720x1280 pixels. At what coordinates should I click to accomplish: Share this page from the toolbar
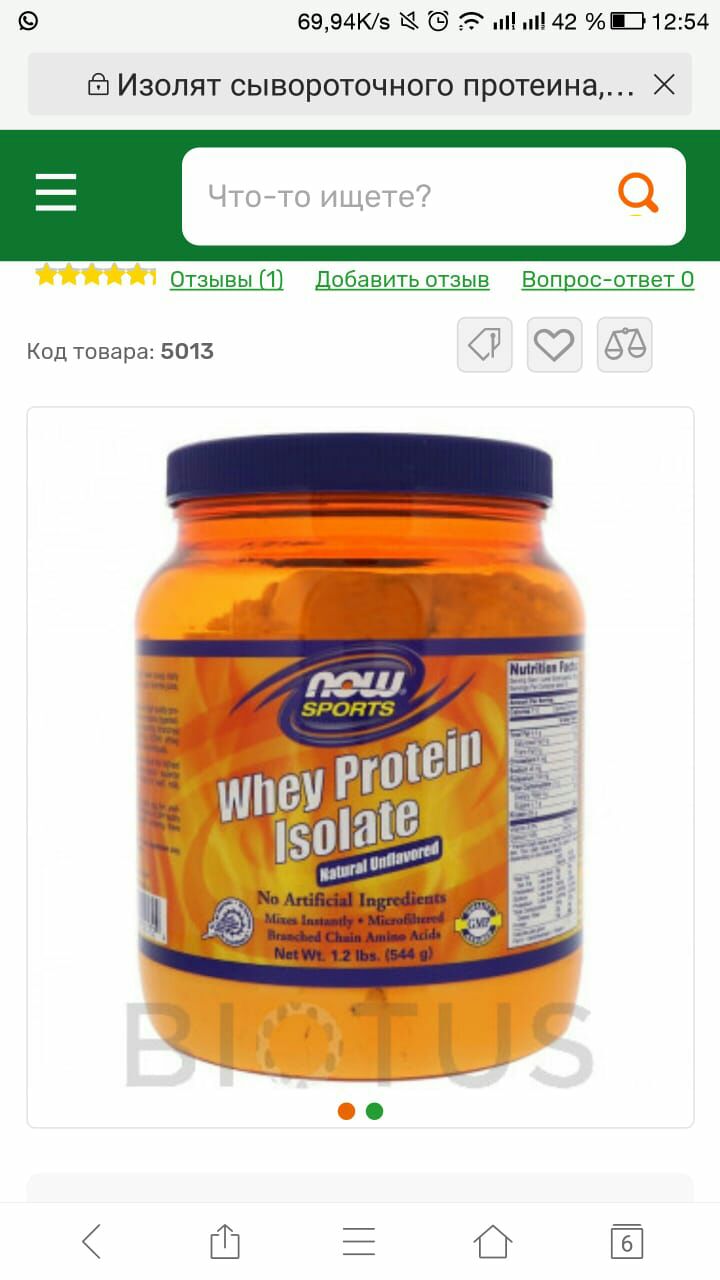(225, 1242)
